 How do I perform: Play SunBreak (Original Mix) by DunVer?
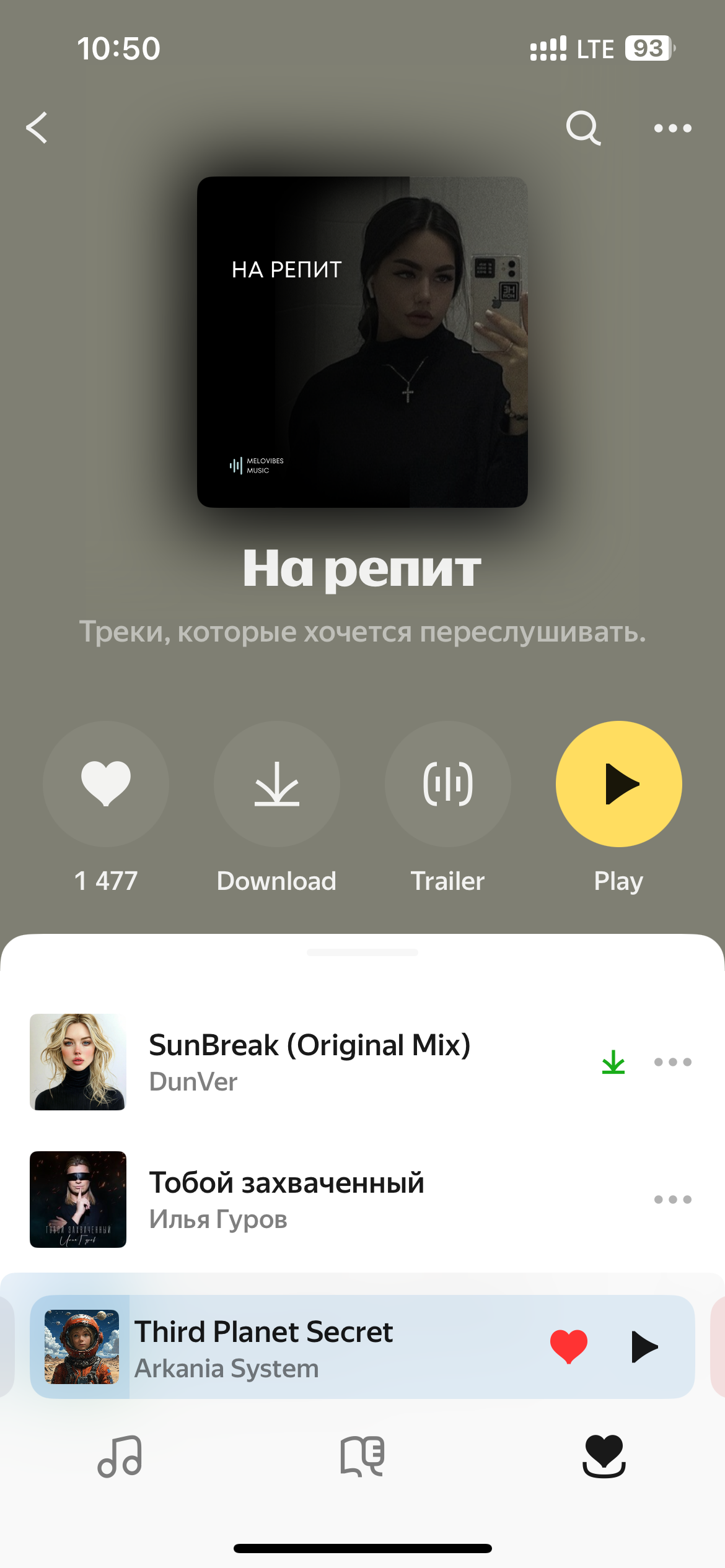(x=310, y=1061)
